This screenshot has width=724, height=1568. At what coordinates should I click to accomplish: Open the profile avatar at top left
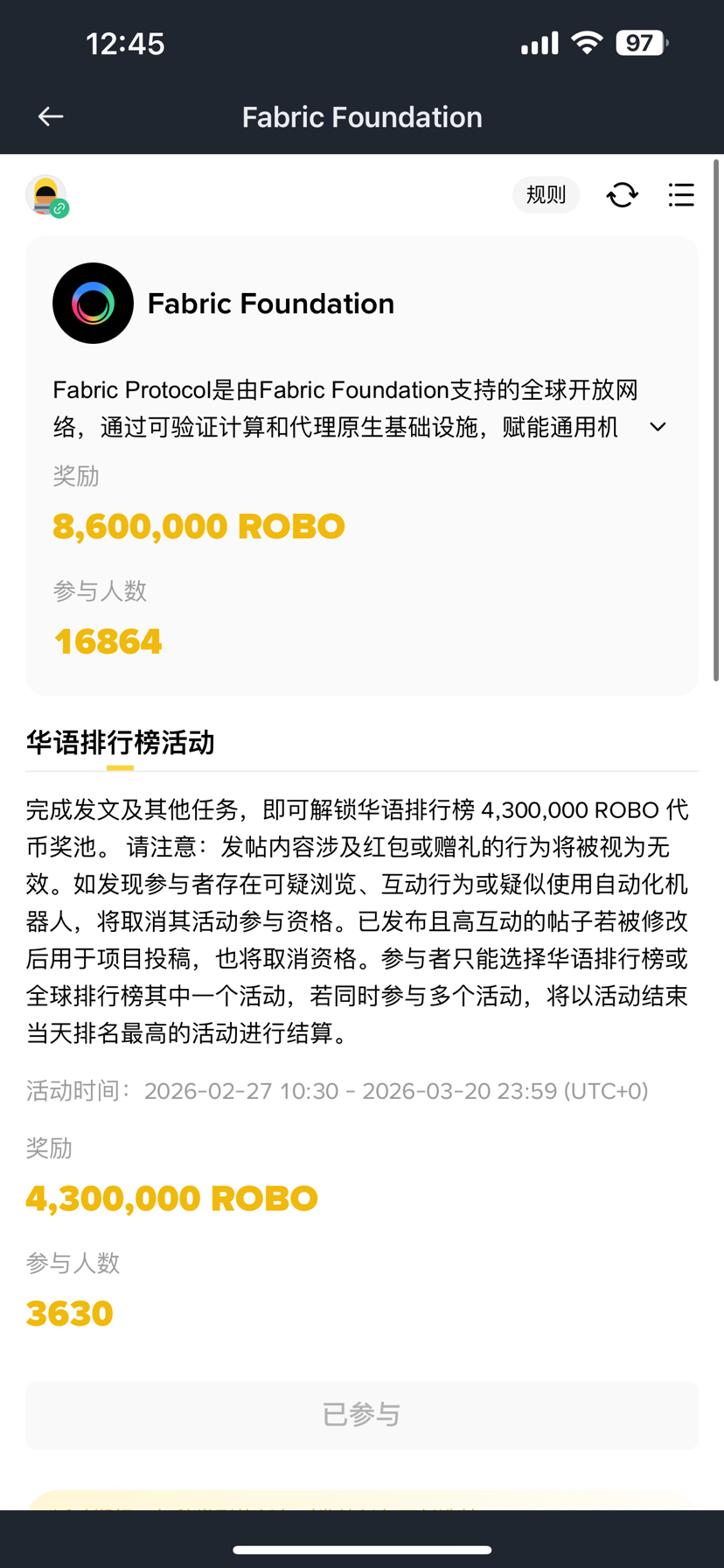(46, 195)
